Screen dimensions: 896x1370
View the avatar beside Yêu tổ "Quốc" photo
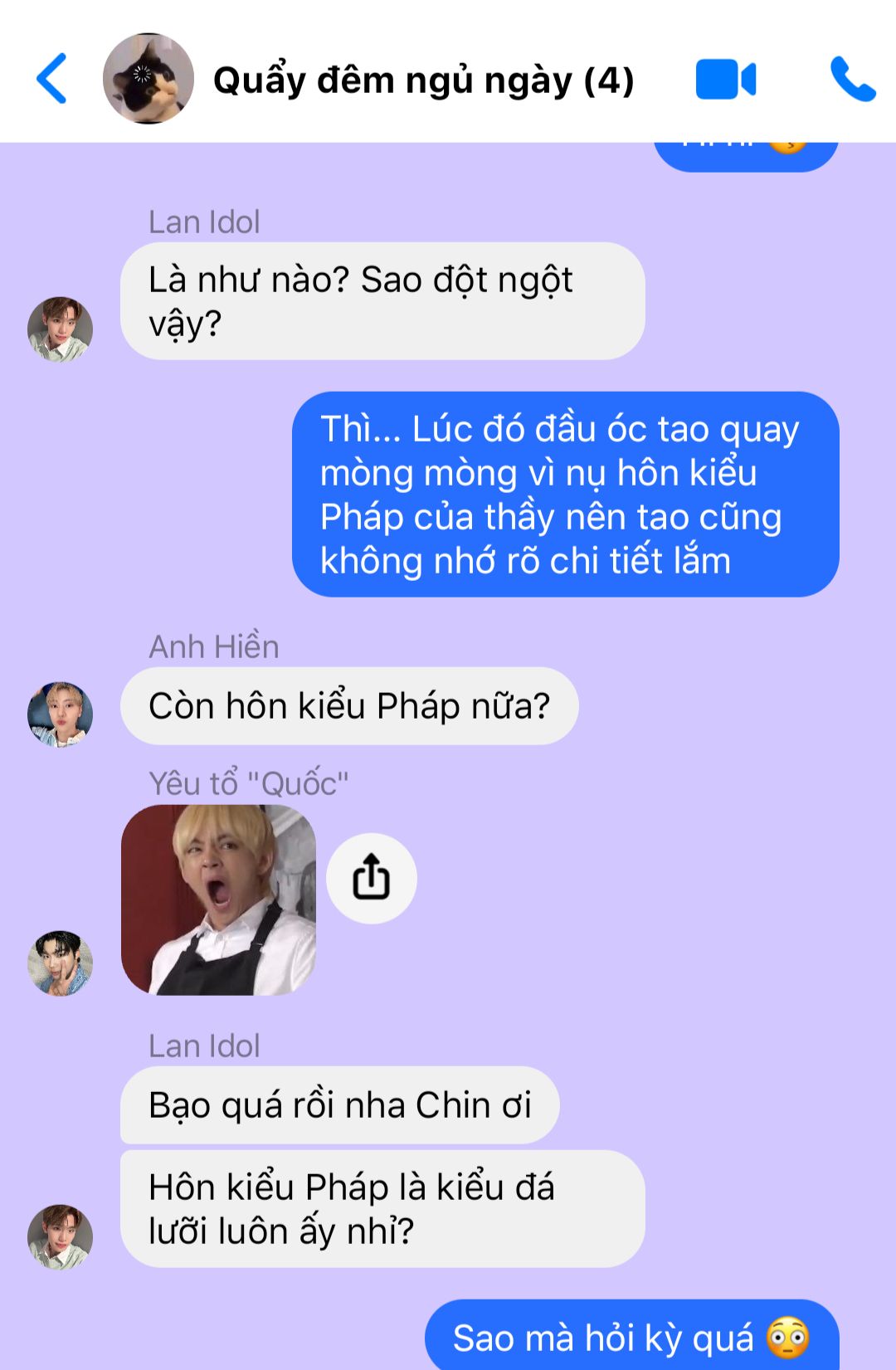(60, 963)
